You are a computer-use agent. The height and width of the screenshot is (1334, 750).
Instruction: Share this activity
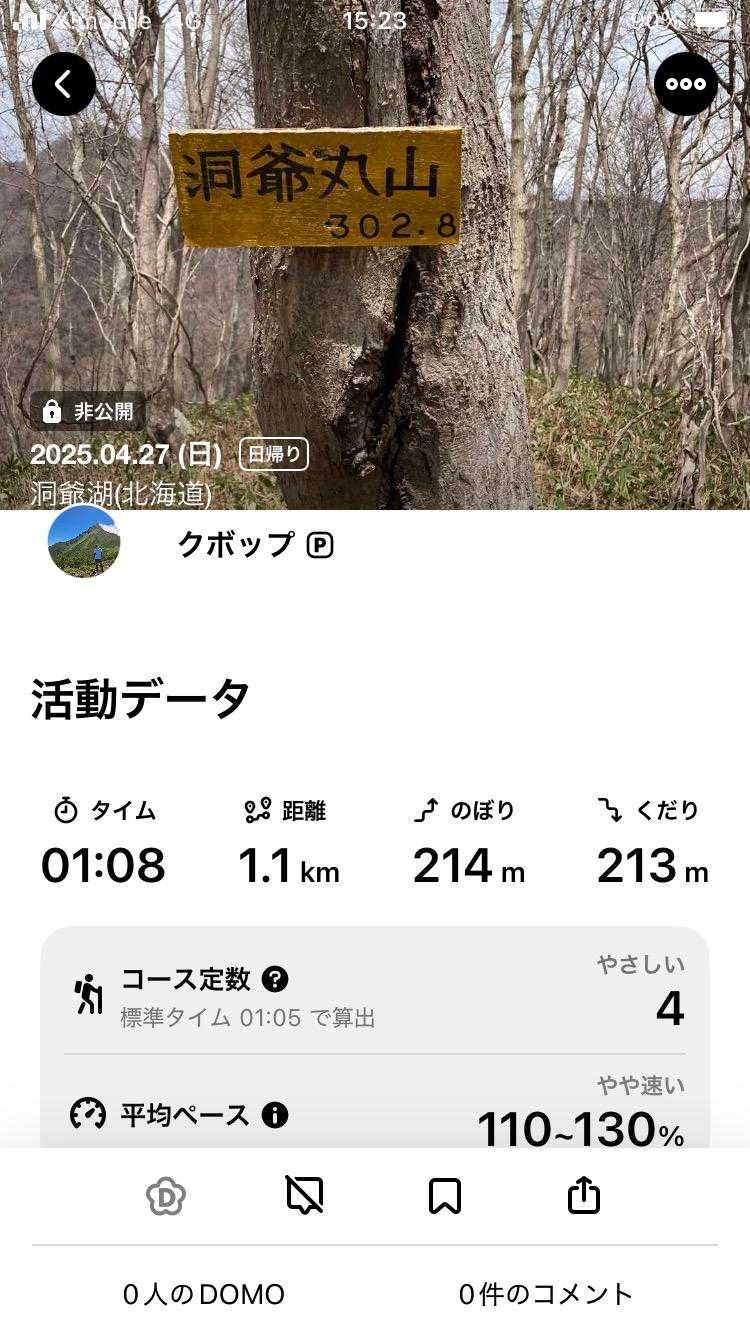[x=584, y=1196]
